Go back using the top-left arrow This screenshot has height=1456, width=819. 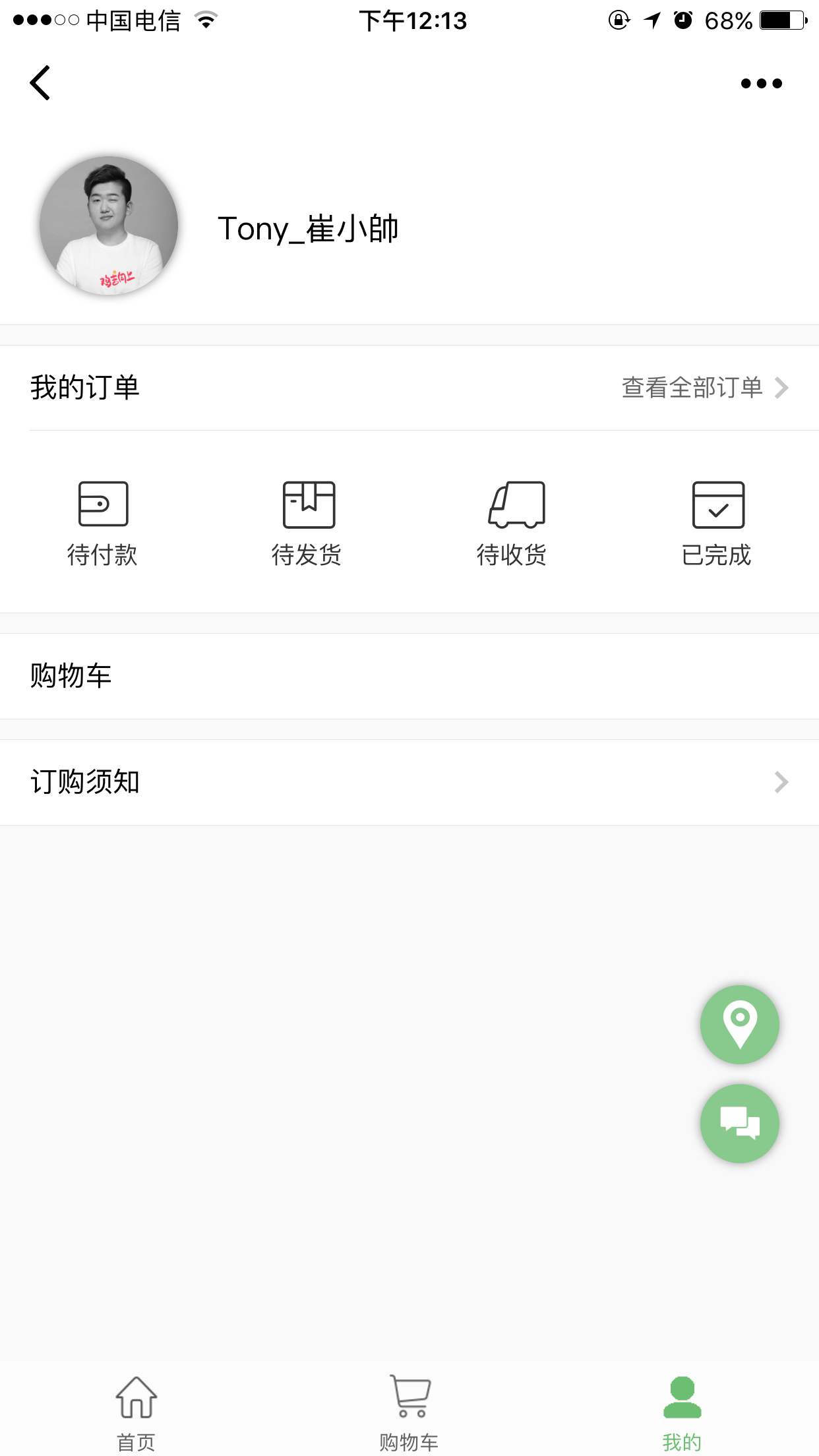pyautogui.click(x=40, y=83)
